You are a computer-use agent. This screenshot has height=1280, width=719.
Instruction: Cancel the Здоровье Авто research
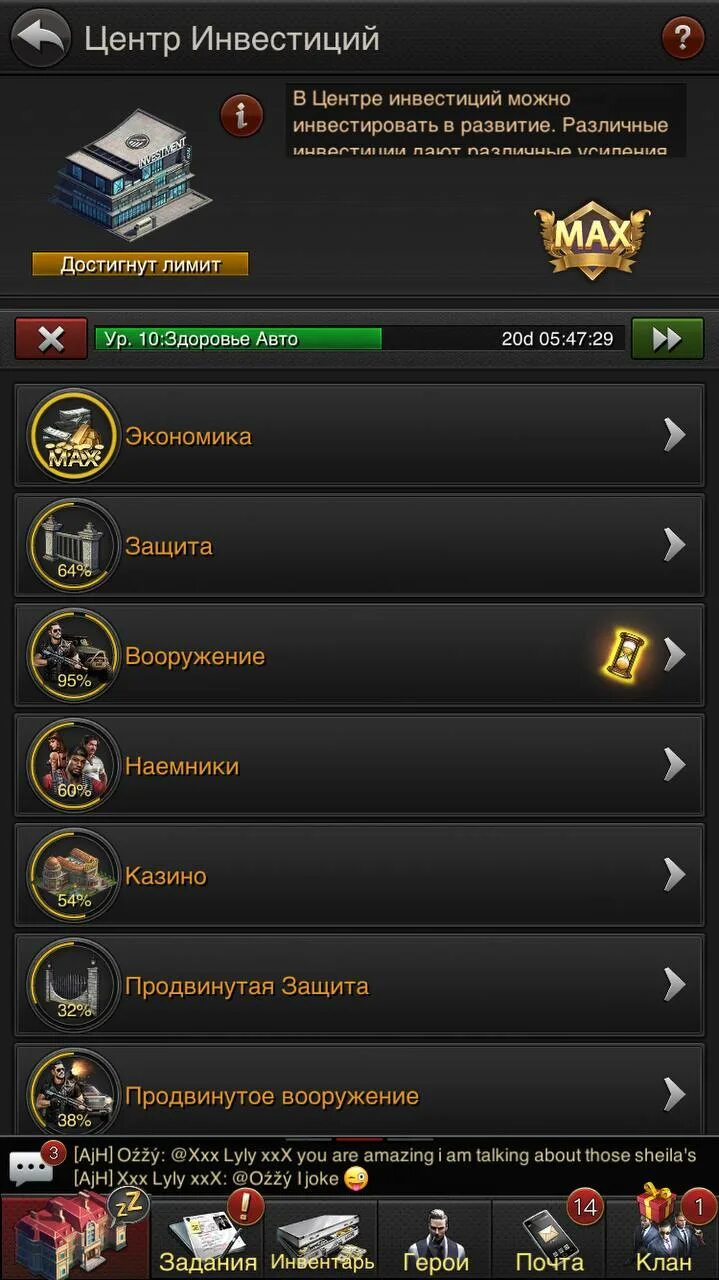(x=51, y=339)
